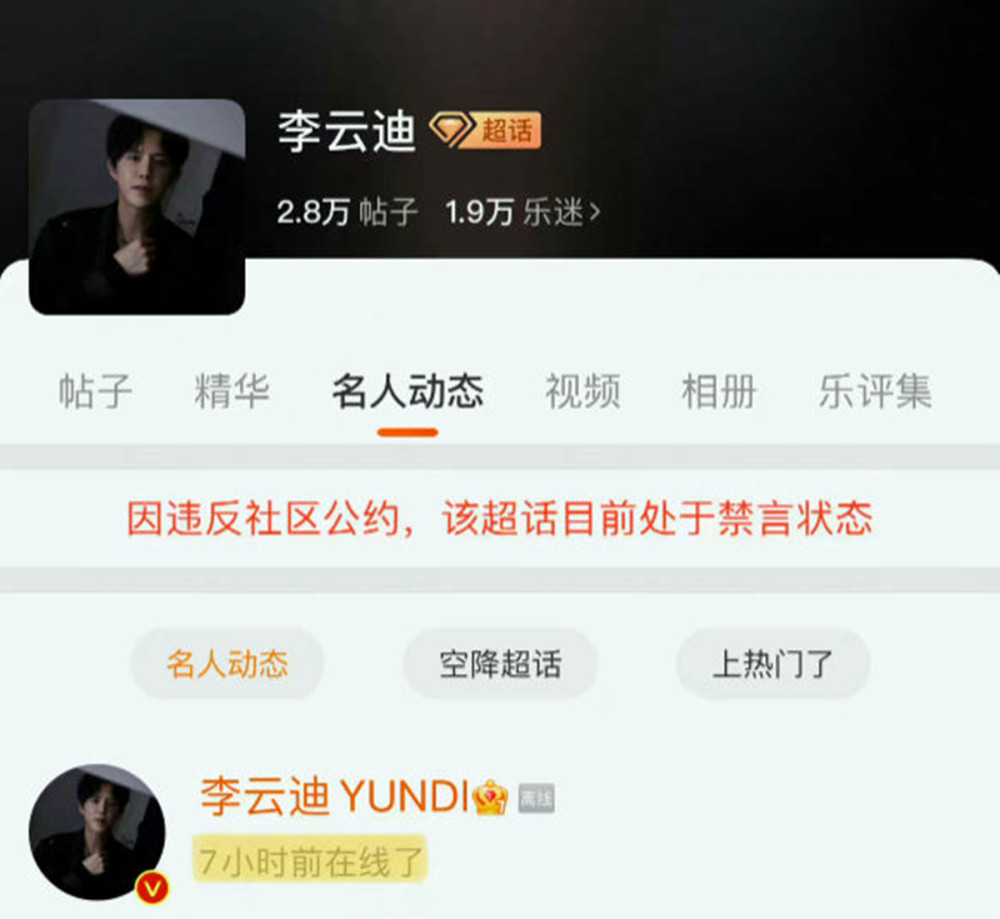Image resolution: width=1000 pixels, height=919 pixels.
Task: Open the 精华 tab
Action: point(232,391)
